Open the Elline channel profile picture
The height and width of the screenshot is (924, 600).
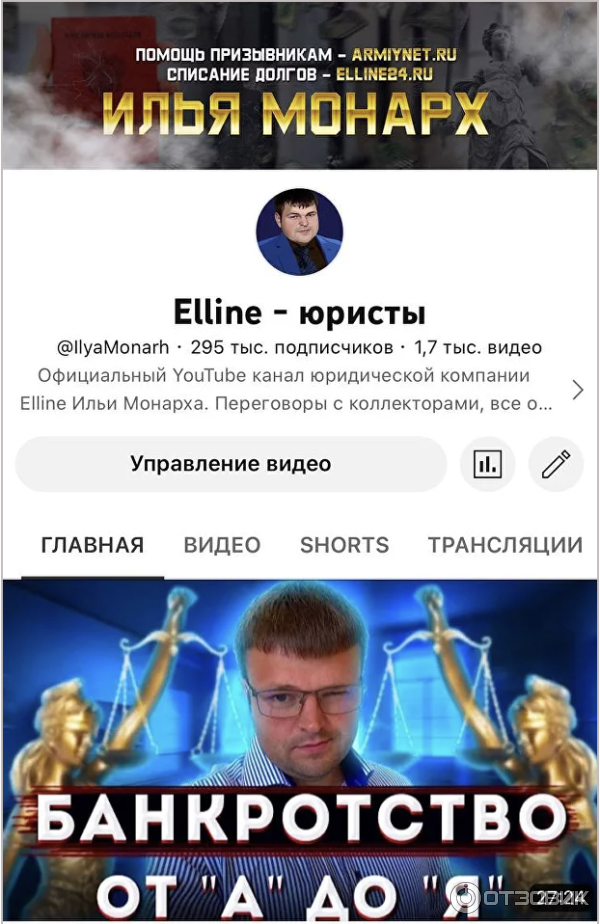(x=300, y=231)
